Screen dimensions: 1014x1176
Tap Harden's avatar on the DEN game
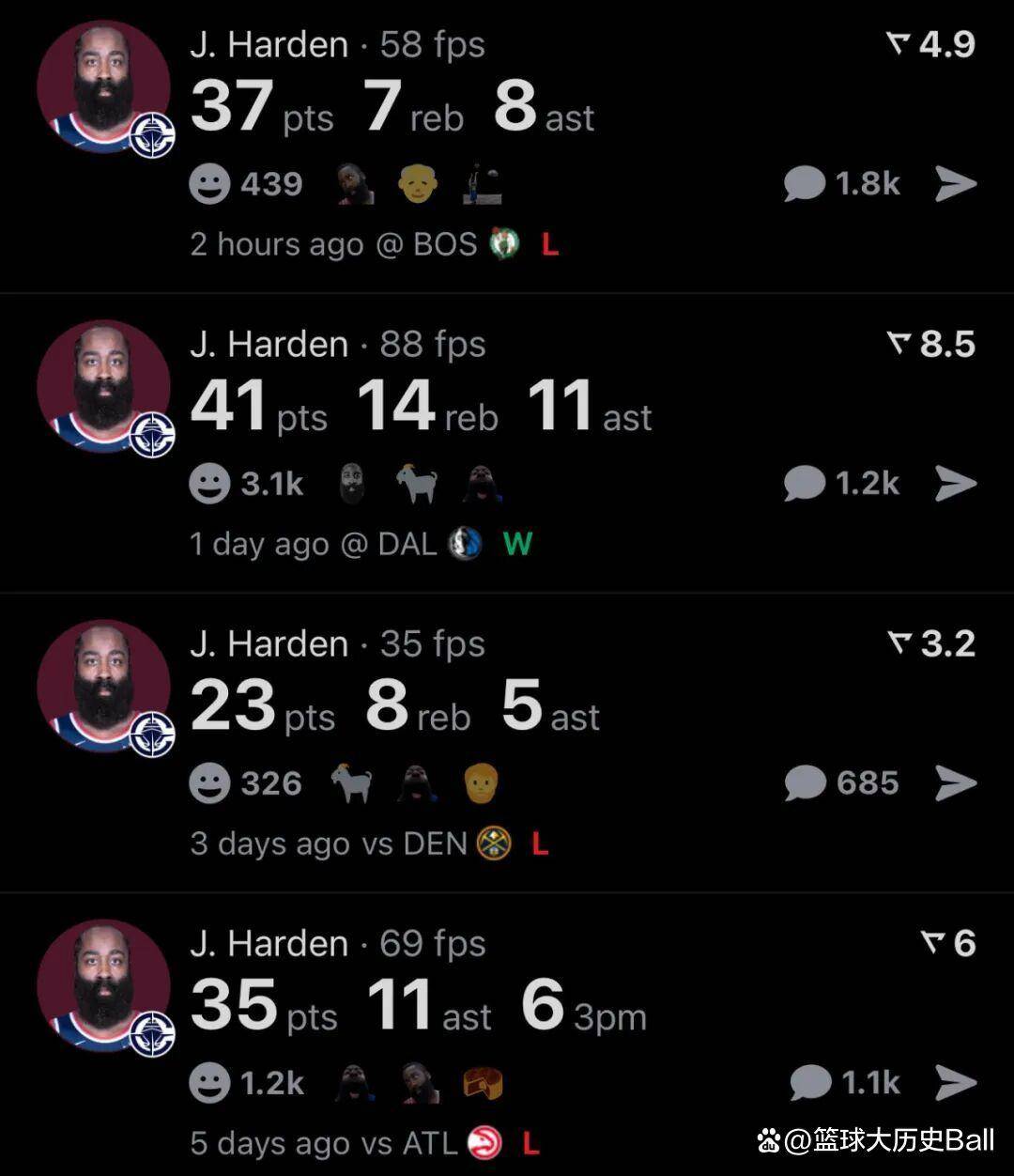103,687
